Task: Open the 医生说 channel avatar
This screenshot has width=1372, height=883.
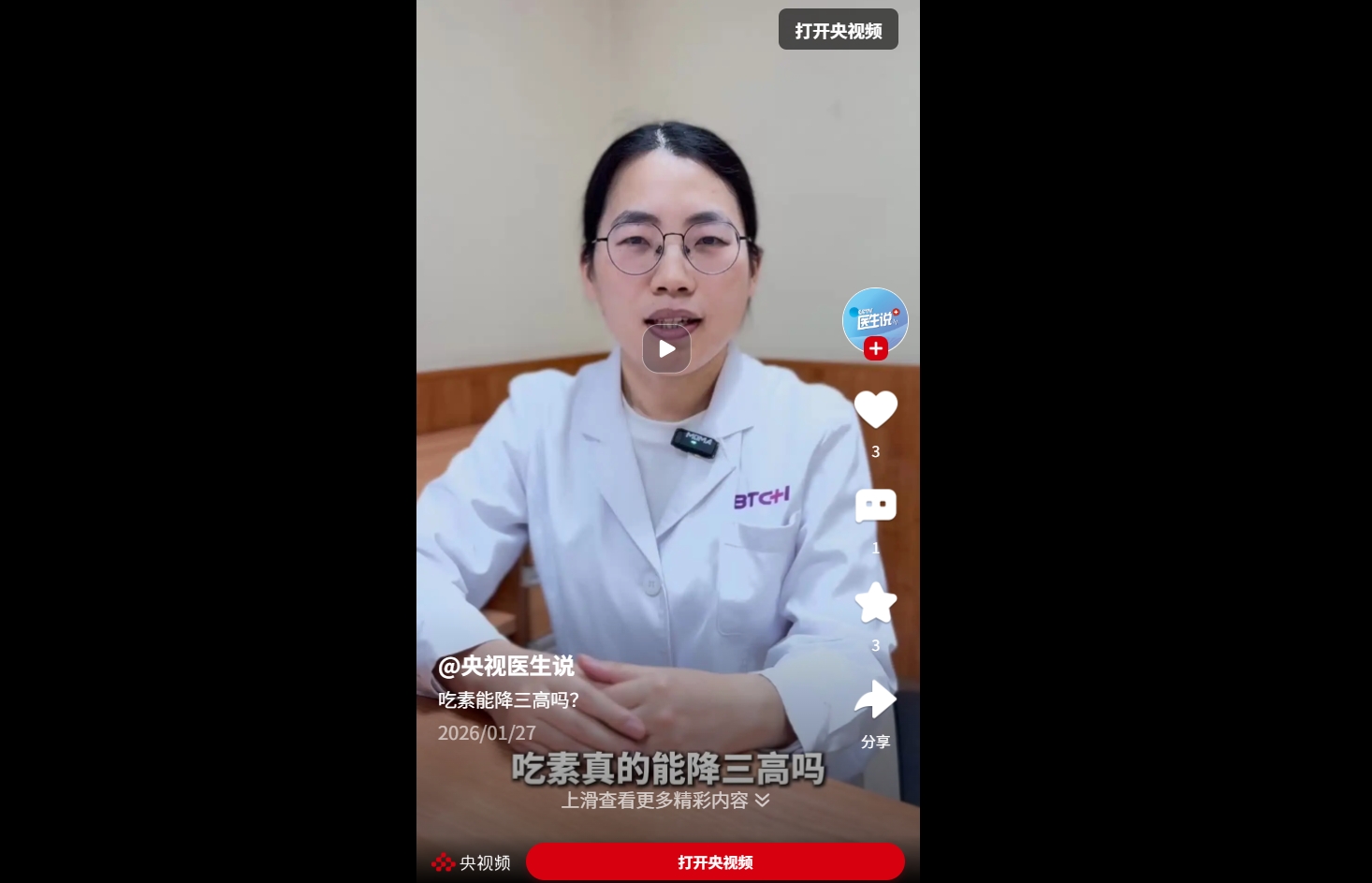Action: tap(875, 317)
